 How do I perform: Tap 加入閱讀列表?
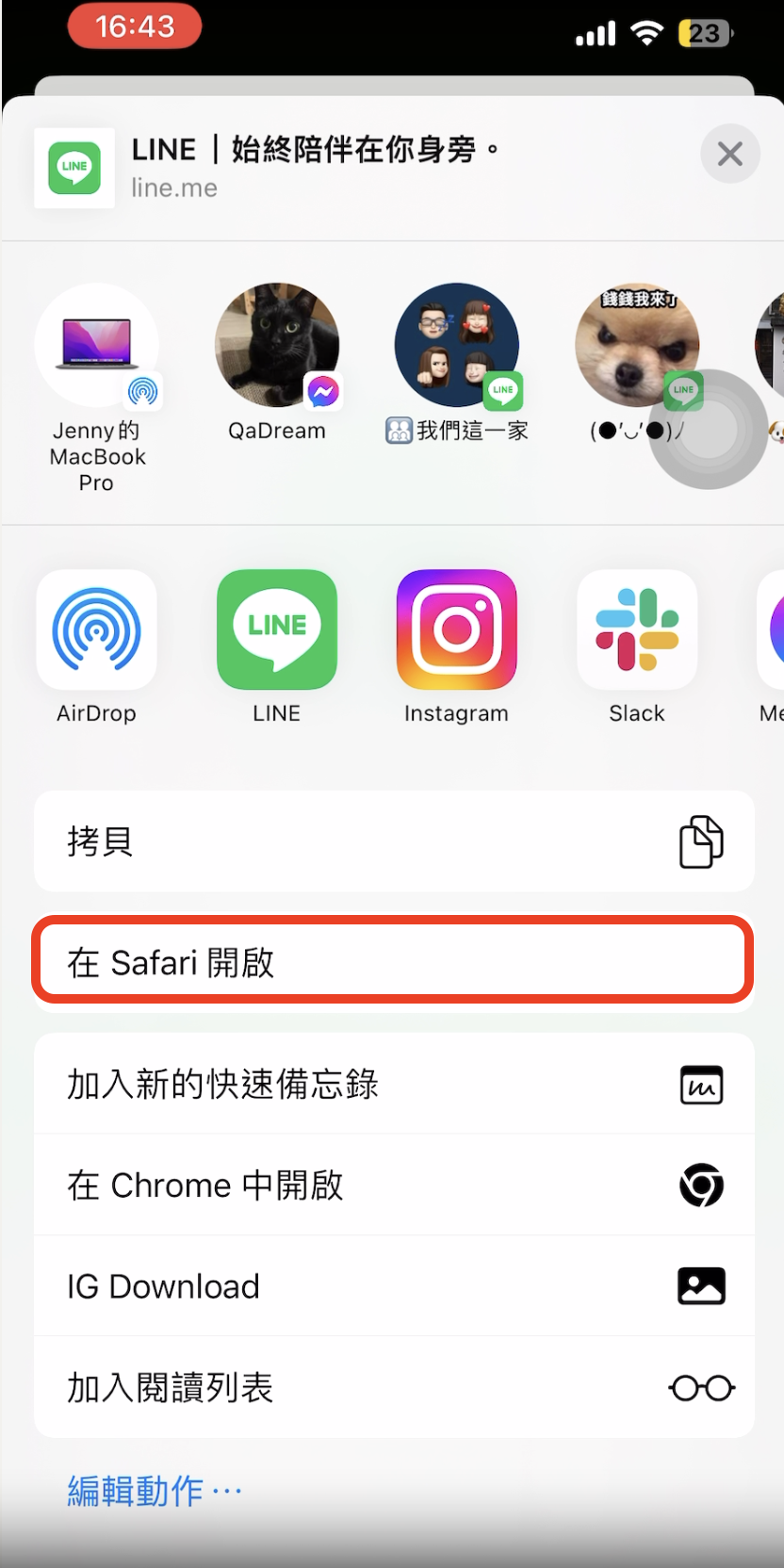(394, 1387)
